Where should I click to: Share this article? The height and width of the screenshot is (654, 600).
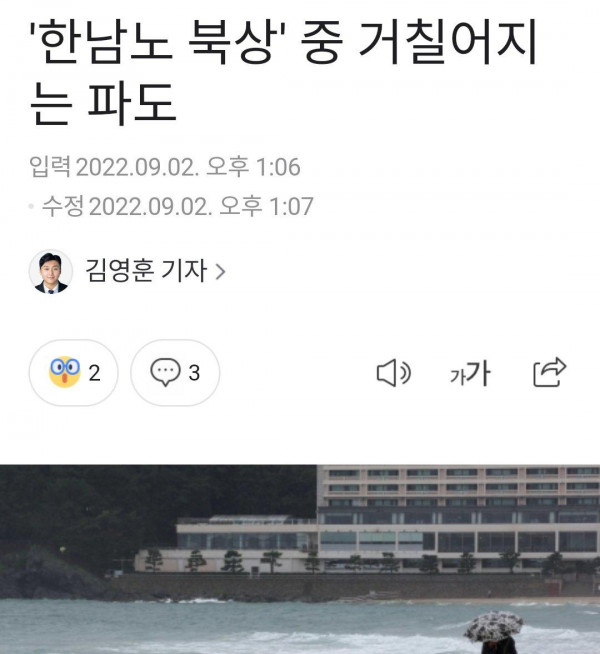(549, 372)
